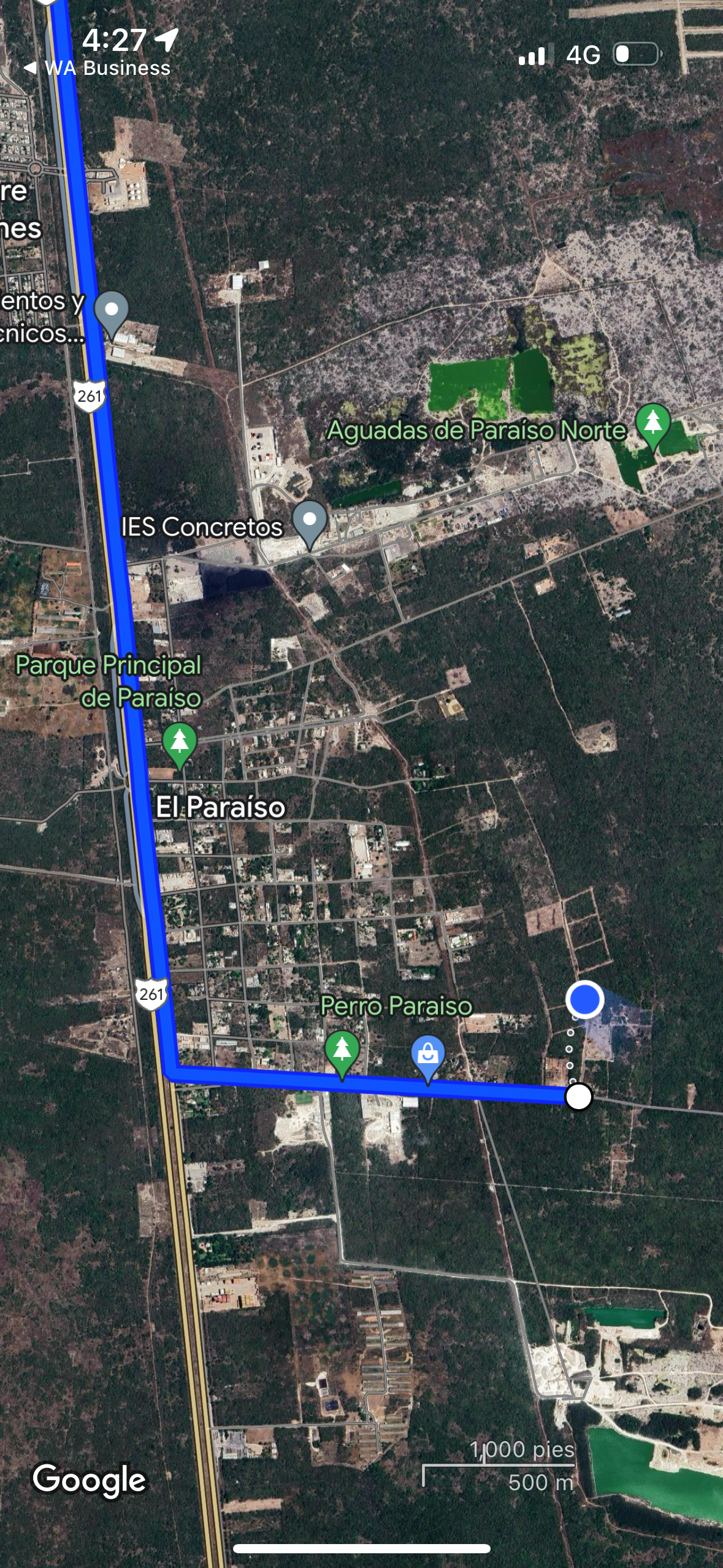This screenshot has width=723, height=1568.
Task: Select the white route destination marker
Action: click(x=579, y=1097)
